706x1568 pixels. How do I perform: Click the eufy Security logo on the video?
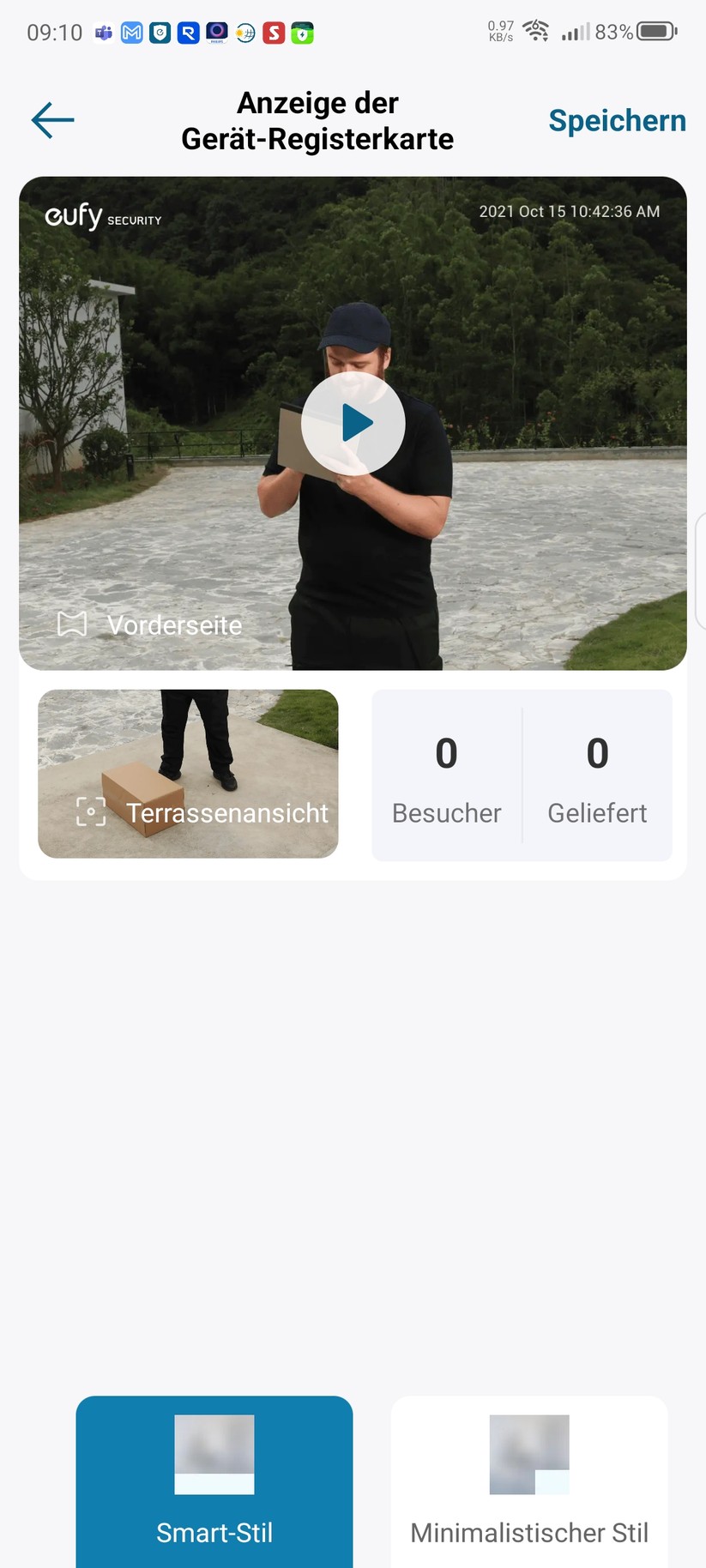pyautogui.click(x=103, y=217)
